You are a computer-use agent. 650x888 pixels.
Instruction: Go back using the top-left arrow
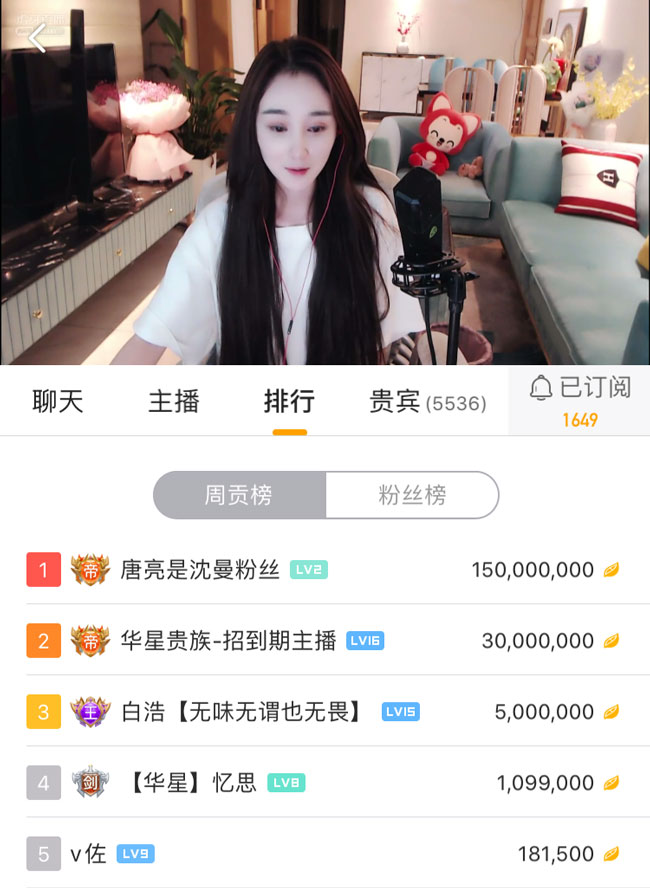[x=37, y=38]
